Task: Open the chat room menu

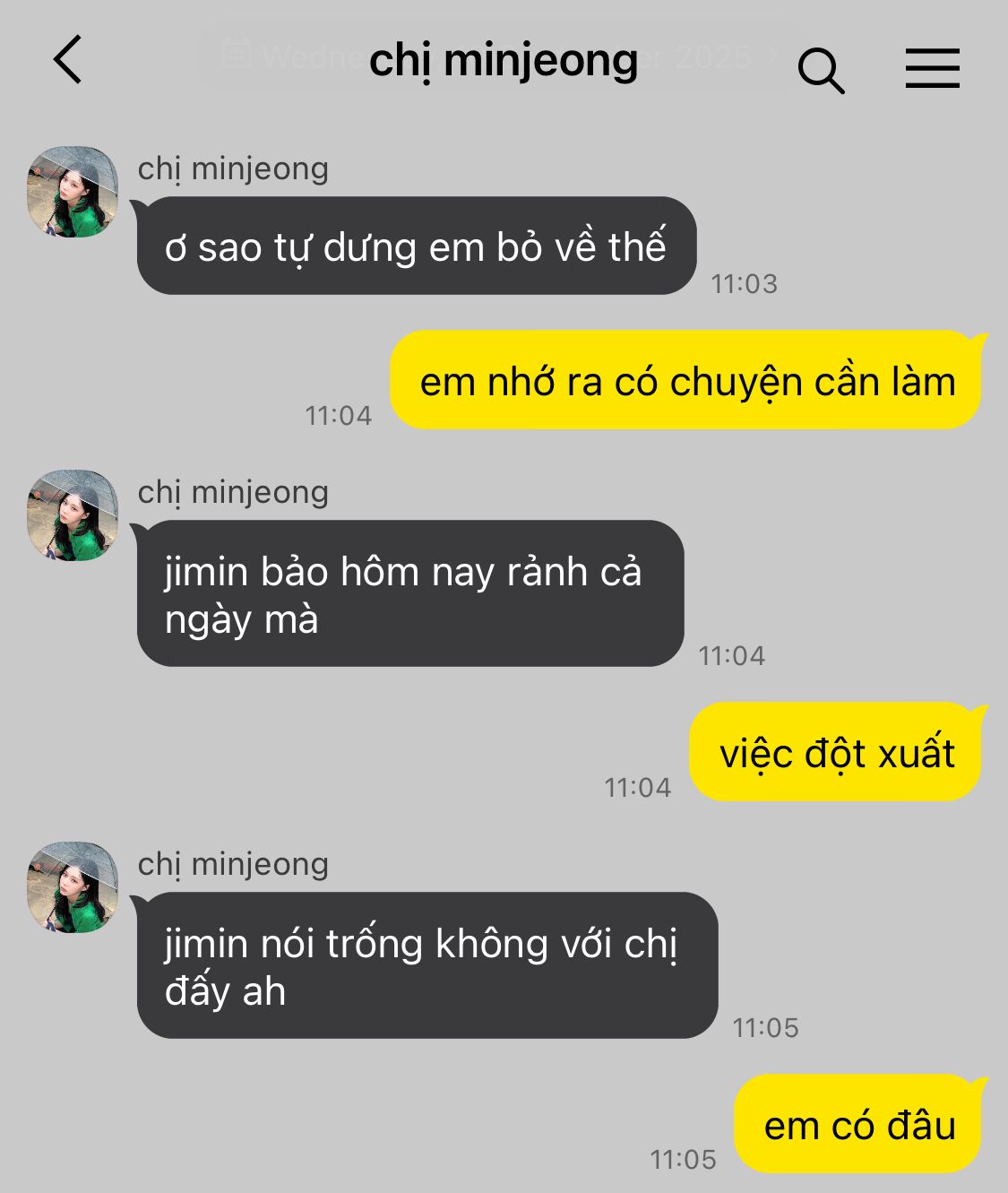Action: 932,69
